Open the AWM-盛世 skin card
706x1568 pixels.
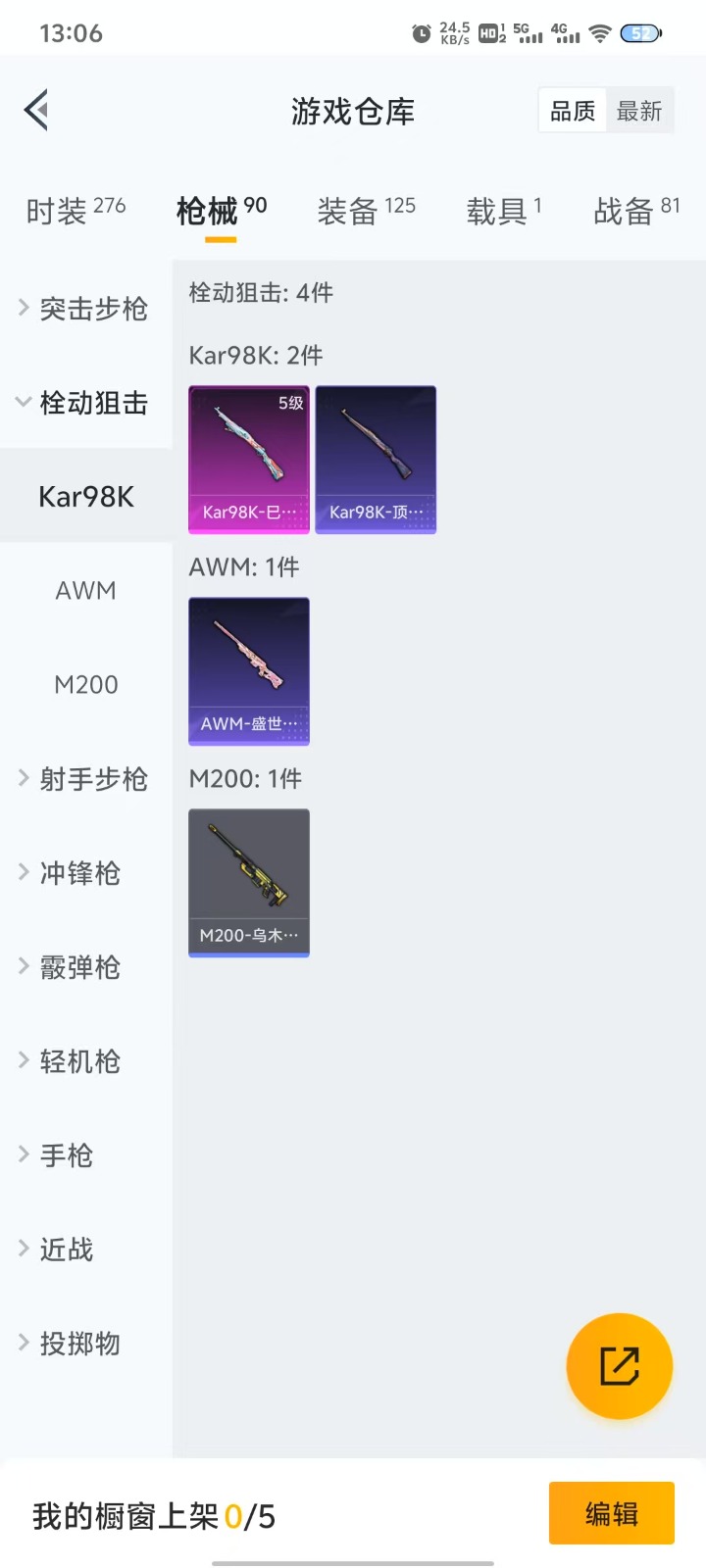coord(249,670)
